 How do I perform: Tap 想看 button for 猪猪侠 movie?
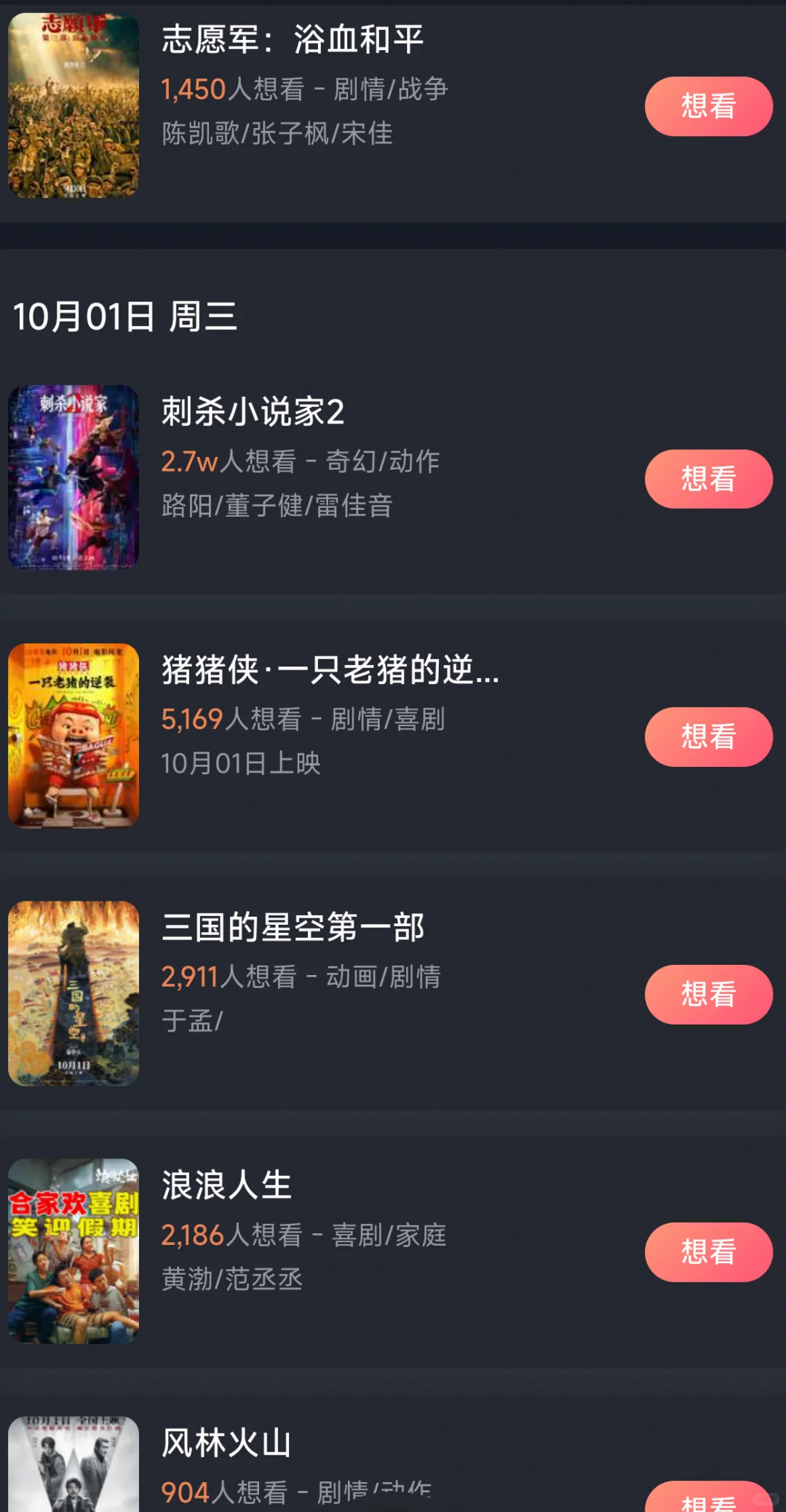708,736
